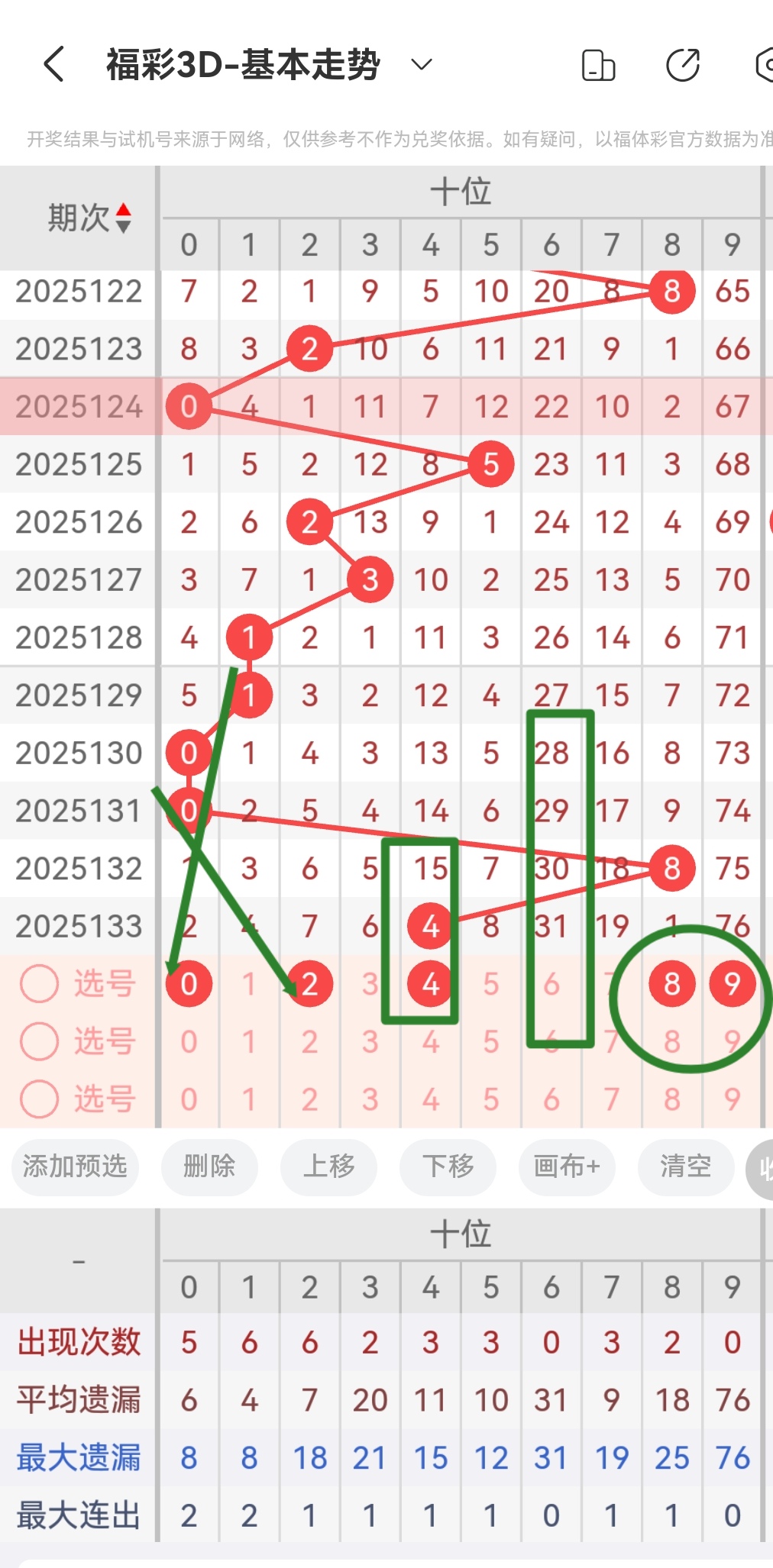Tap the rotate screen icon in header
This screenshot has width=773, height=1568.
click(598, 65)
